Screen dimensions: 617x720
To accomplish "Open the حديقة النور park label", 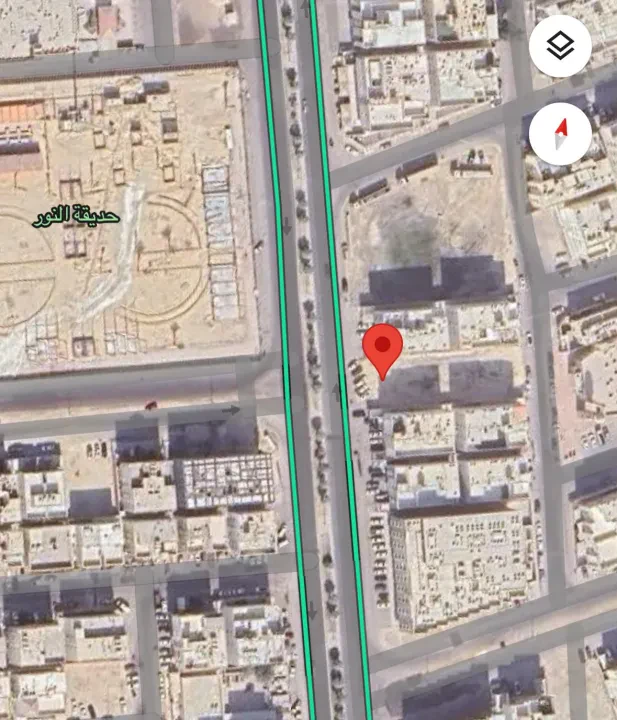I will tap(84, 215).
